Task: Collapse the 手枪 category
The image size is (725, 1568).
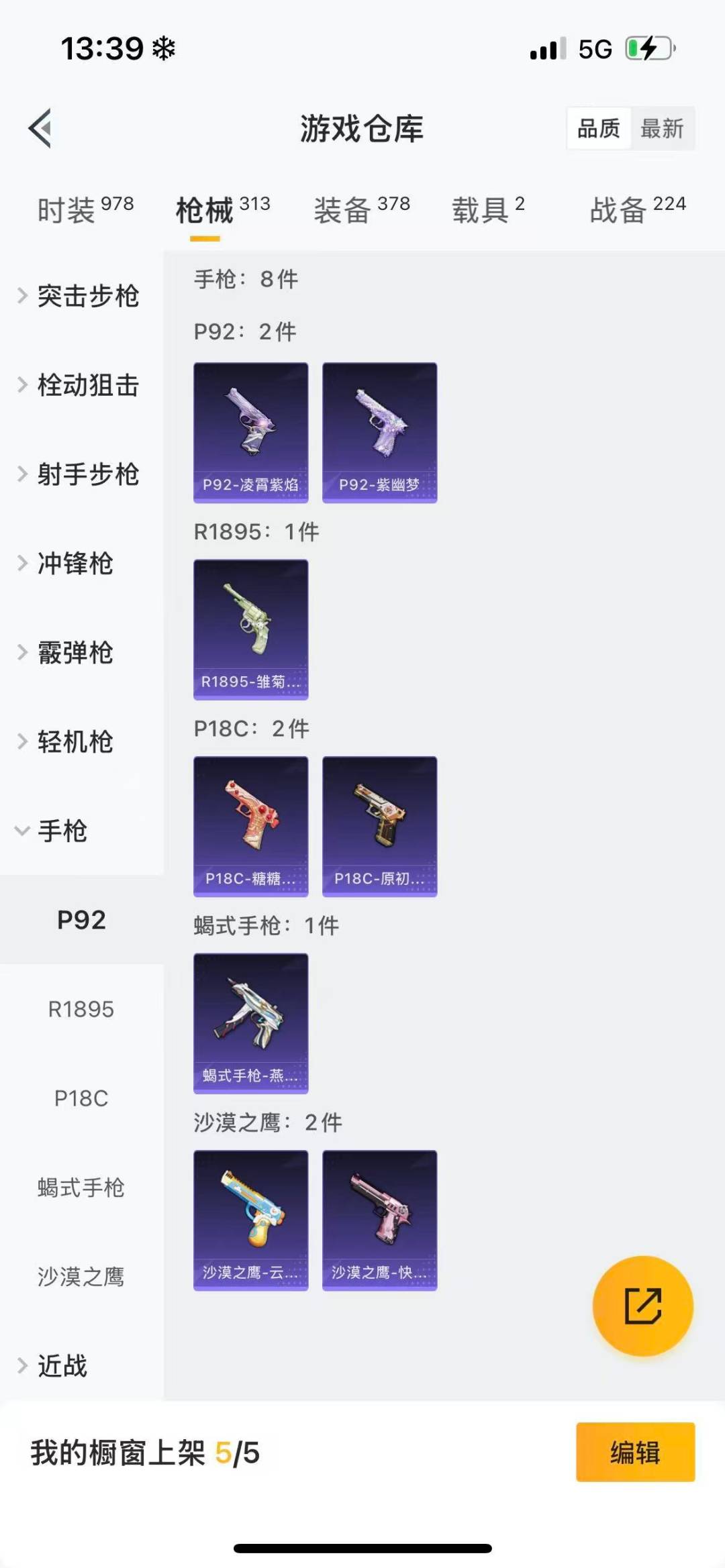Action: [60, 831]
